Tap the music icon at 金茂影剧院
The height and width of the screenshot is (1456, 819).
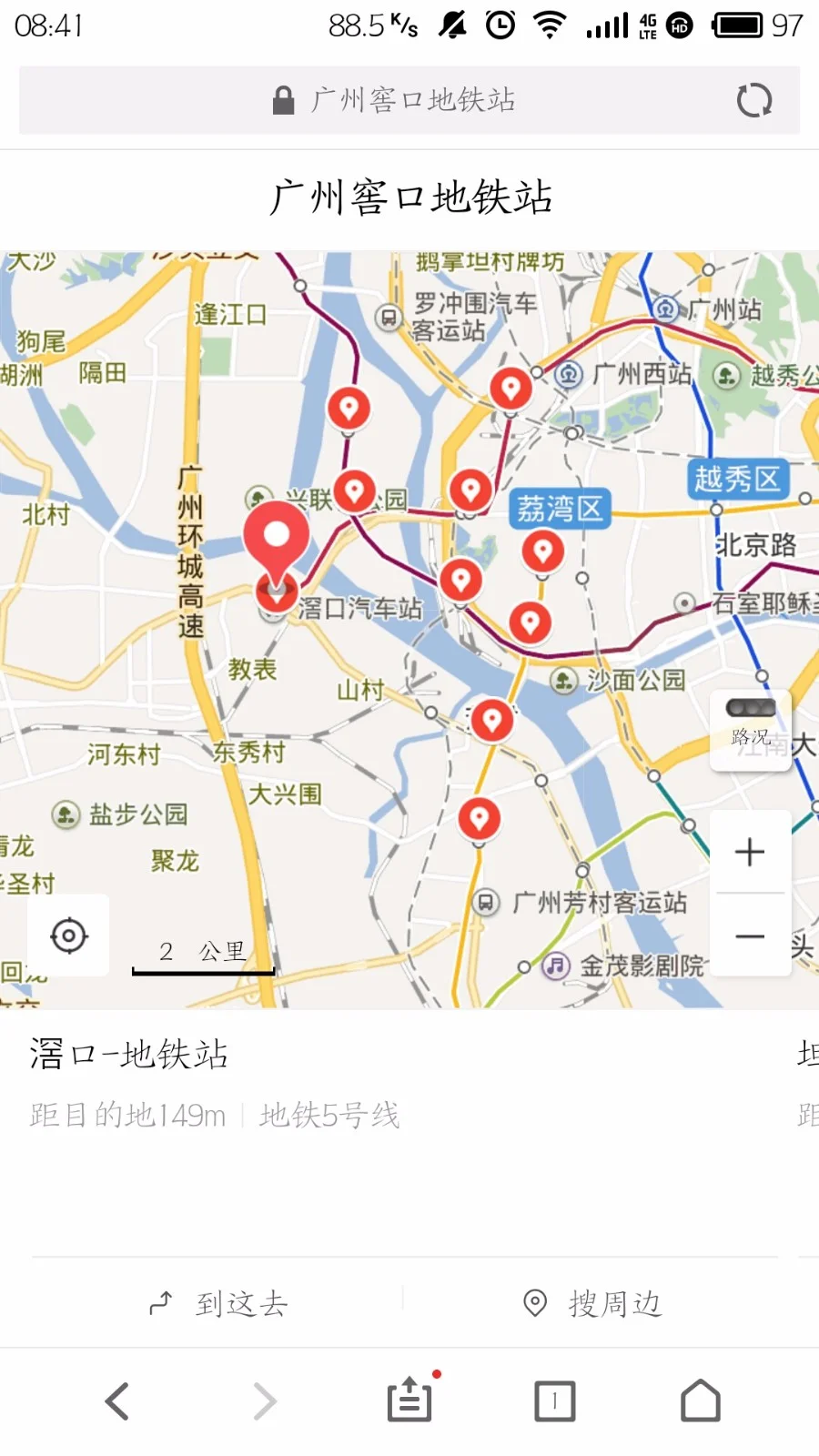(554, 967)
